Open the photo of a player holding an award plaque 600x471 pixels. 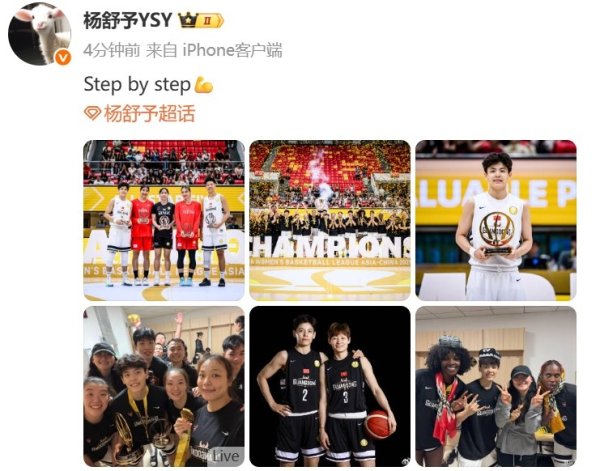(x=496, y=220)
